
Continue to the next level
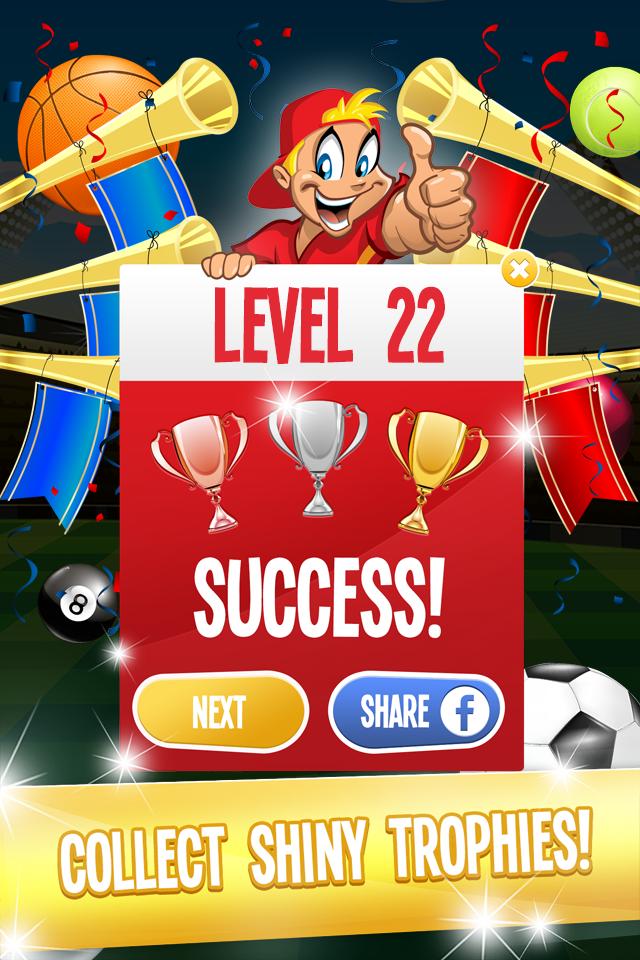(x=220, y=713)
